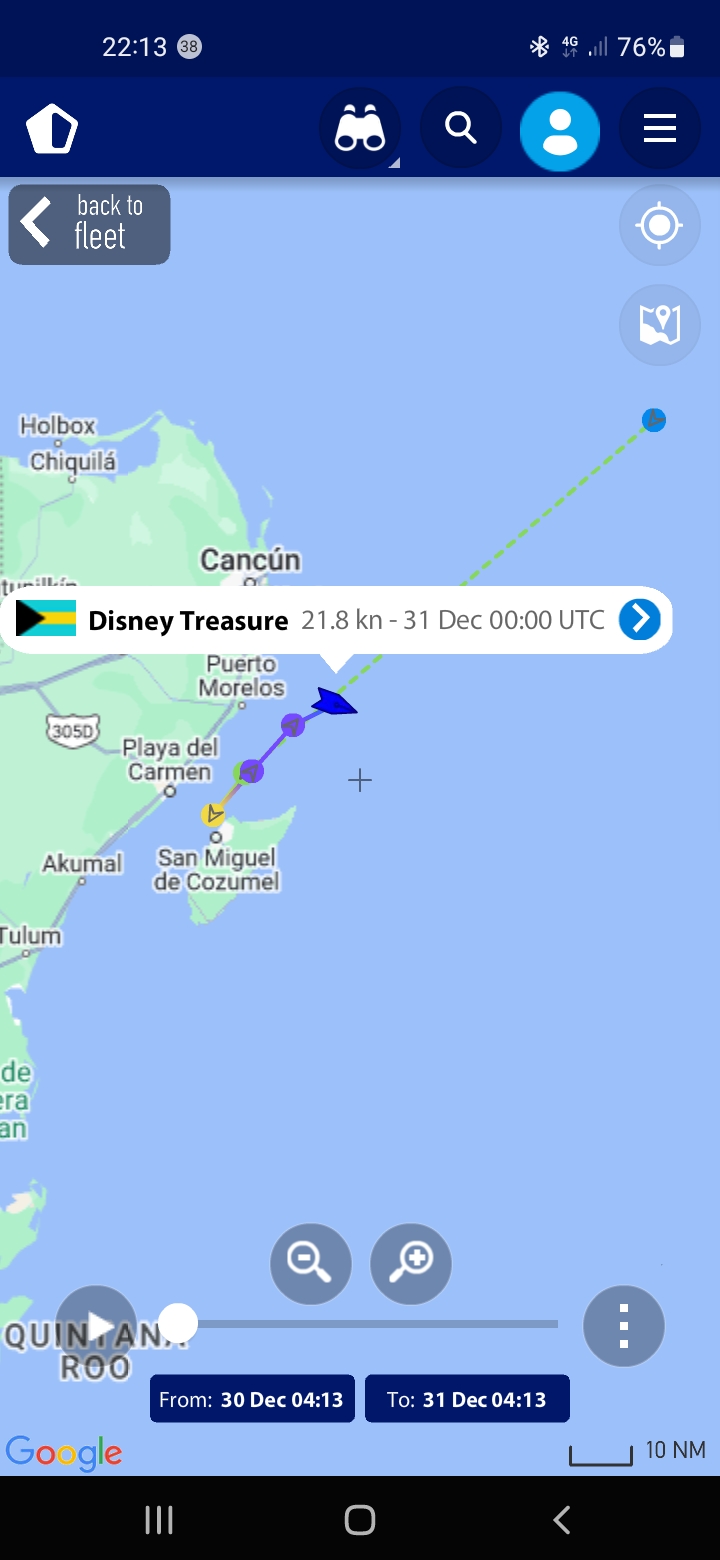
Task: Open Disney Treasure details arrow
Action: (x=640, y=620)
